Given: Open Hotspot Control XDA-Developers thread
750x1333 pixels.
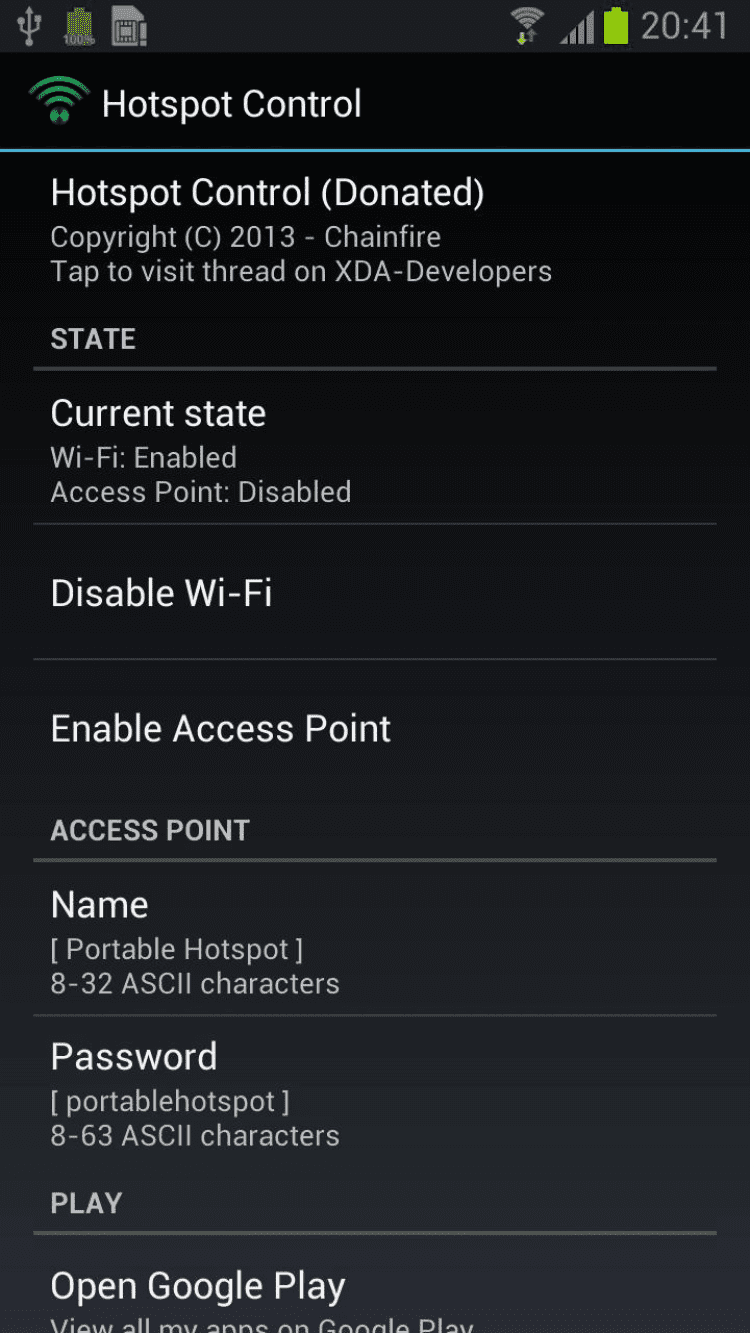Looking at the screenshot, I should click(x=300, y=230).
